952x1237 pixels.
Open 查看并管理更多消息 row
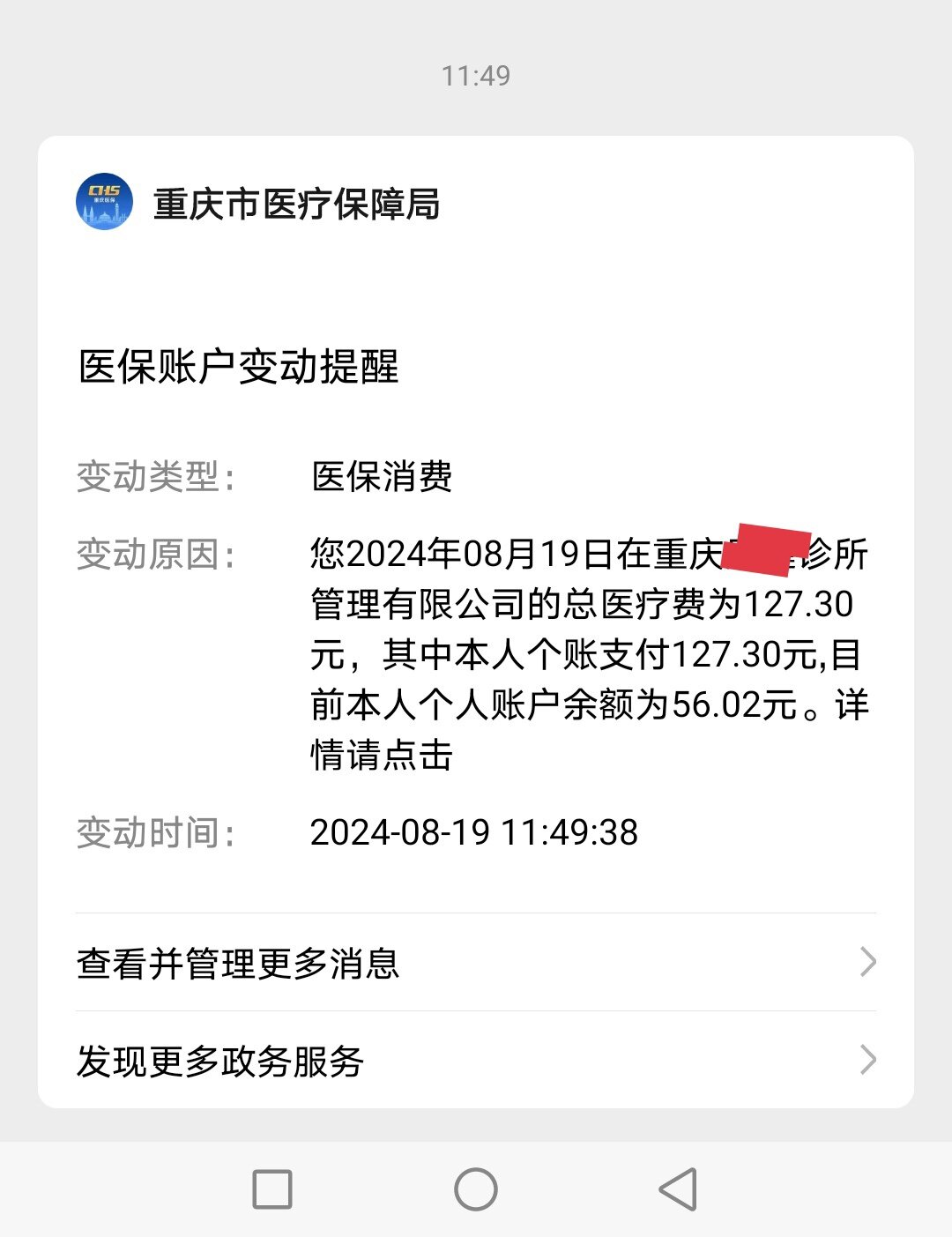point(476,963)
